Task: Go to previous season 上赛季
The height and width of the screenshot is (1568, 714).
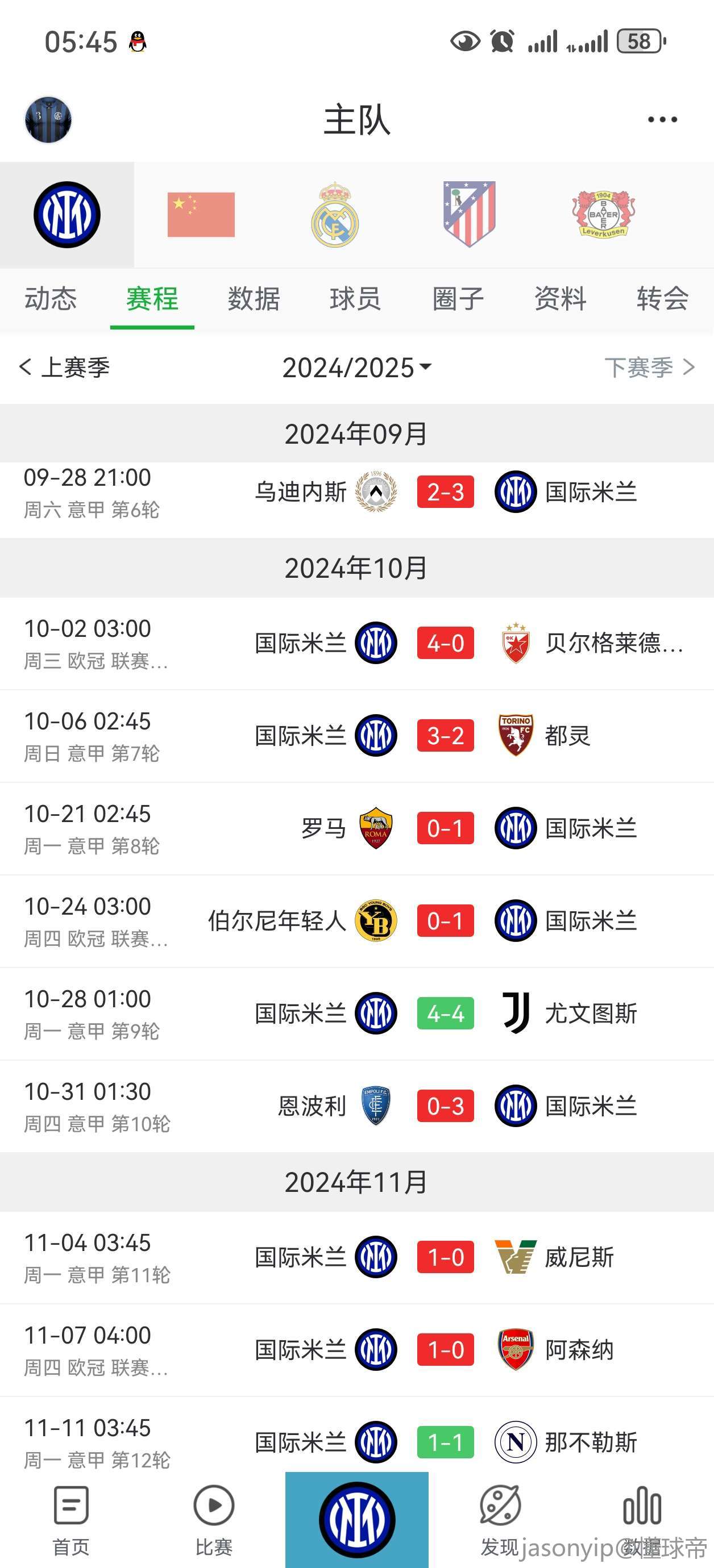Action: 64,368
